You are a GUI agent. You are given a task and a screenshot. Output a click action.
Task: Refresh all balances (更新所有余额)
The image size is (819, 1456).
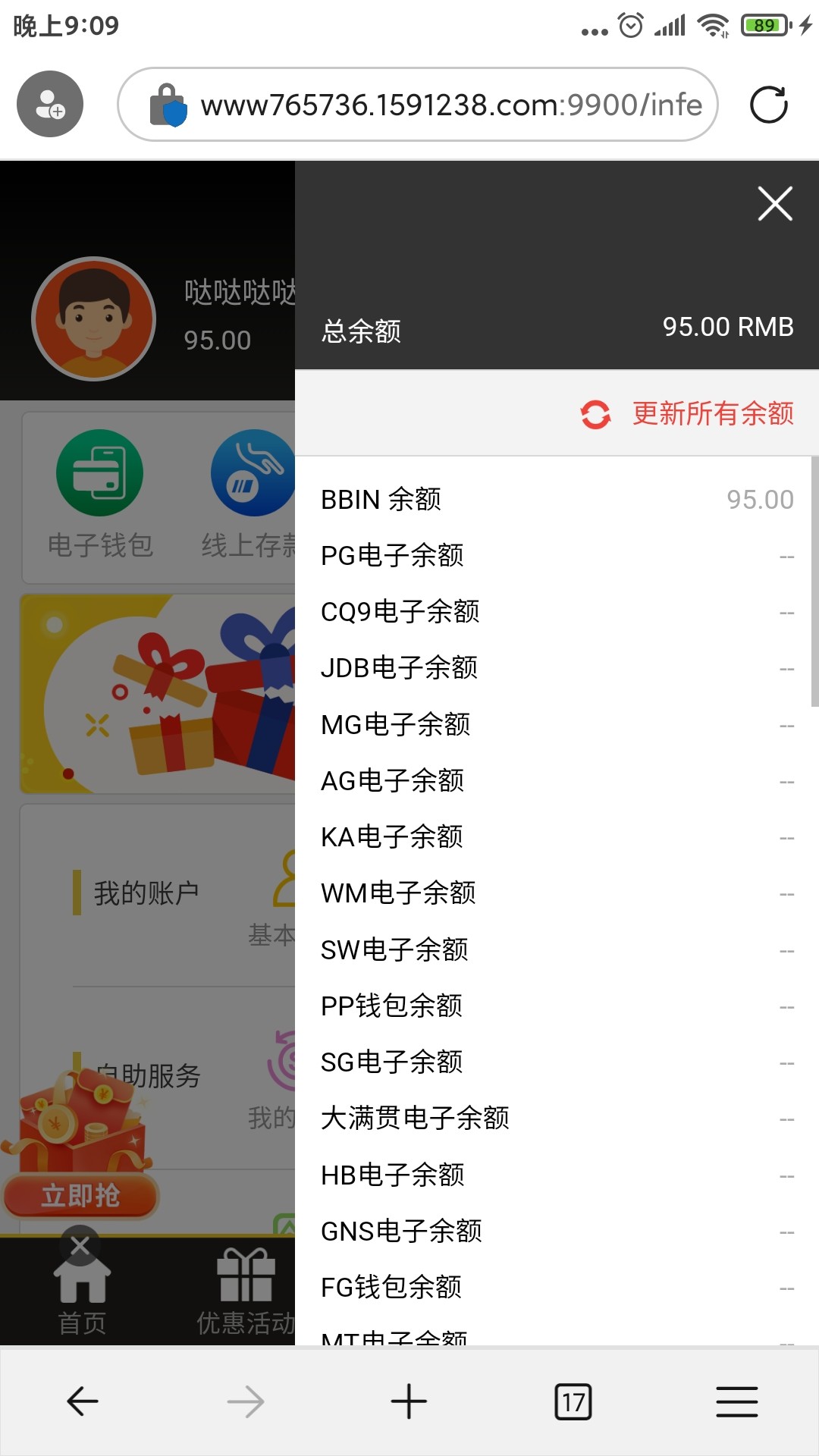[687, 414]
